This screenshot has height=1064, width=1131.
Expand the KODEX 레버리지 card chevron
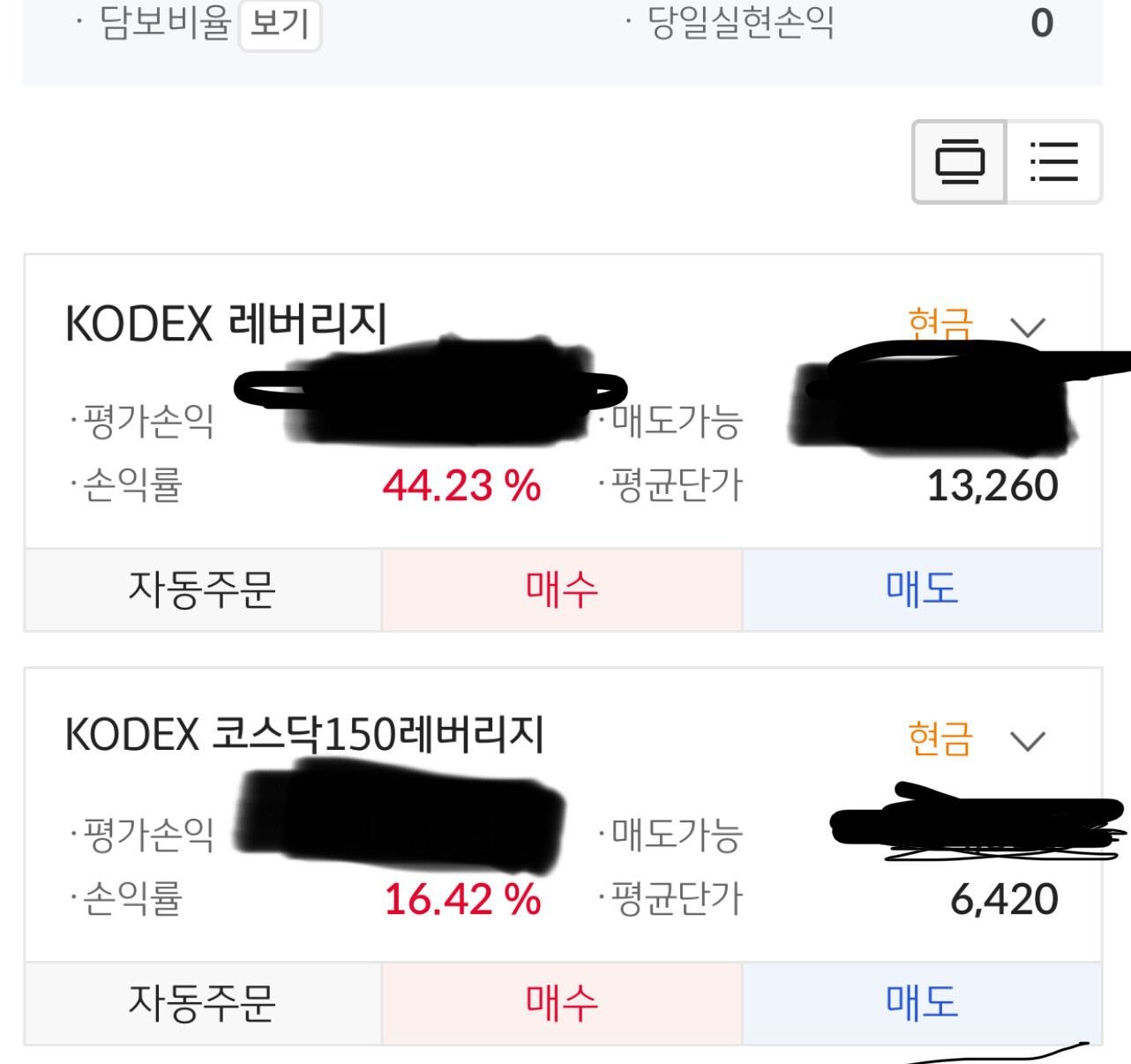(x=1028, y=327)
